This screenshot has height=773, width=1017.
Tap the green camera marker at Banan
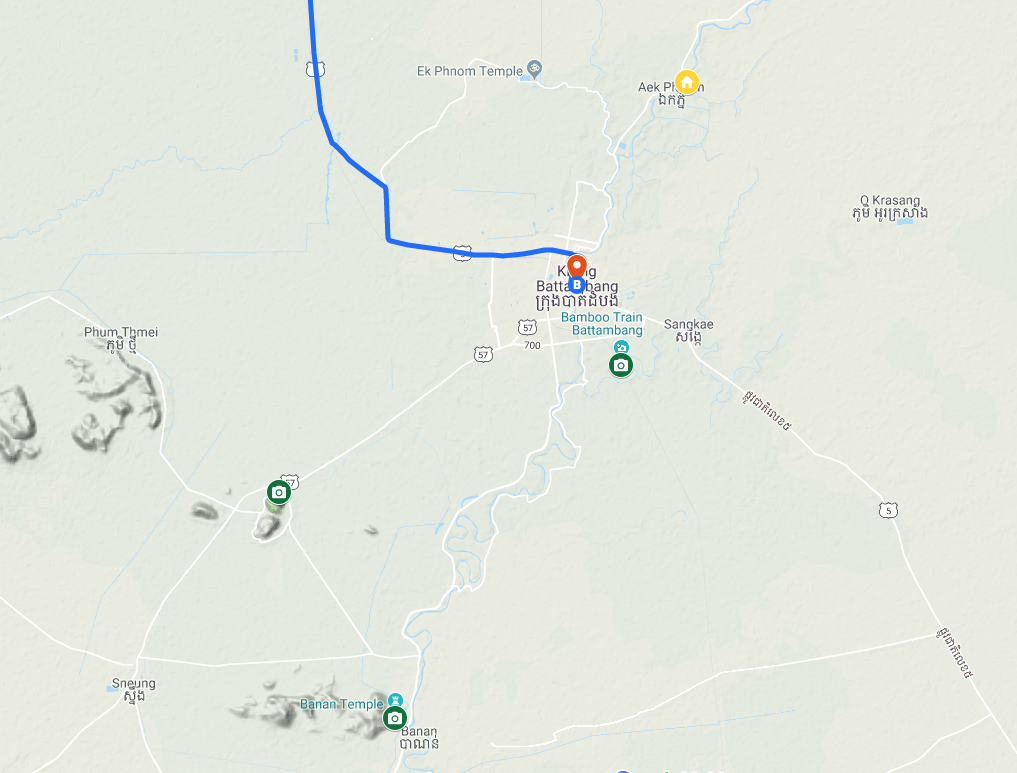click(x=395, y=718)
